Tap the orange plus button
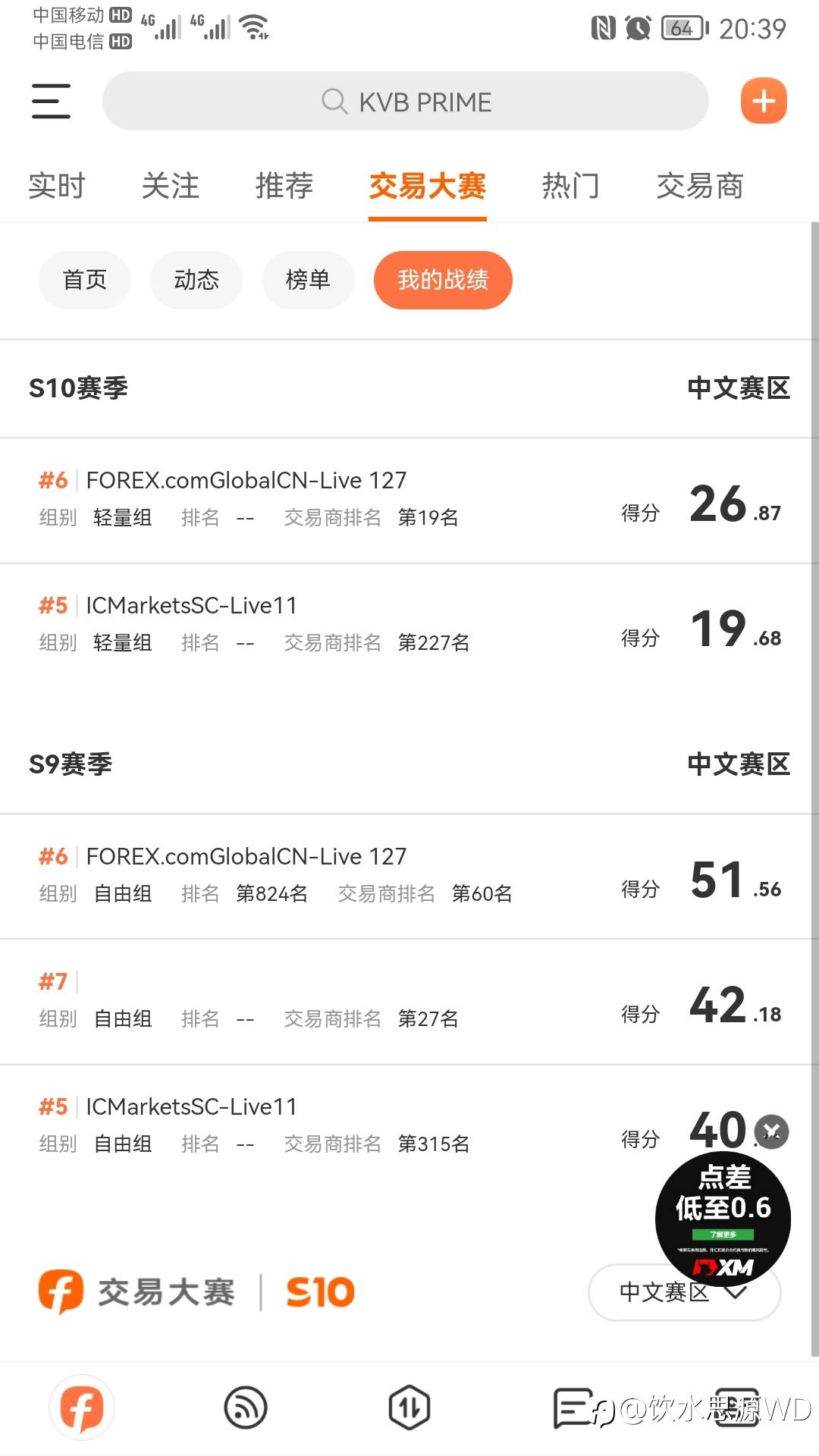 tap(764, 101)
